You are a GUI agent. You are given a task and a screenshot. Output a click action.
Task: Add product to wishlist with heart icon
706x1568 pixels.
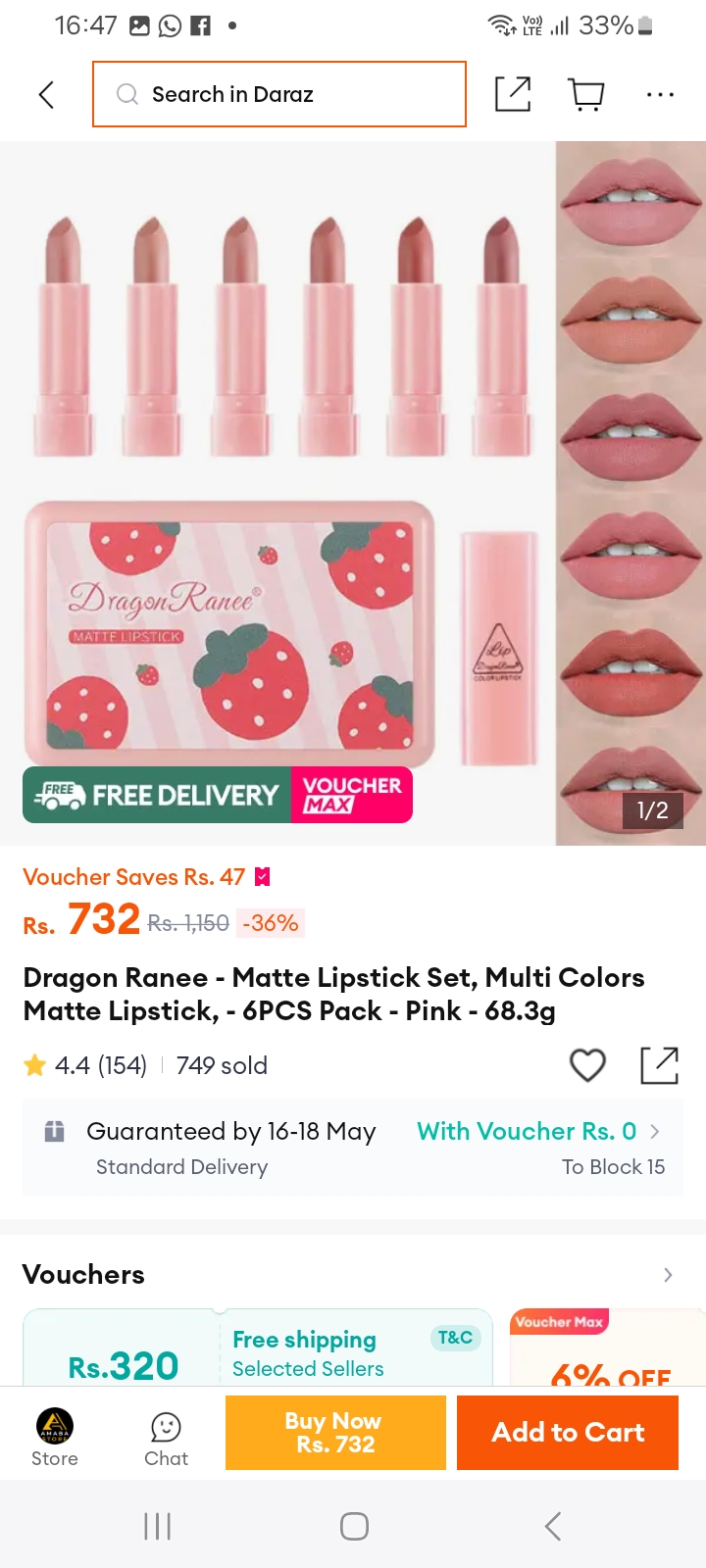pos(588,1065)
